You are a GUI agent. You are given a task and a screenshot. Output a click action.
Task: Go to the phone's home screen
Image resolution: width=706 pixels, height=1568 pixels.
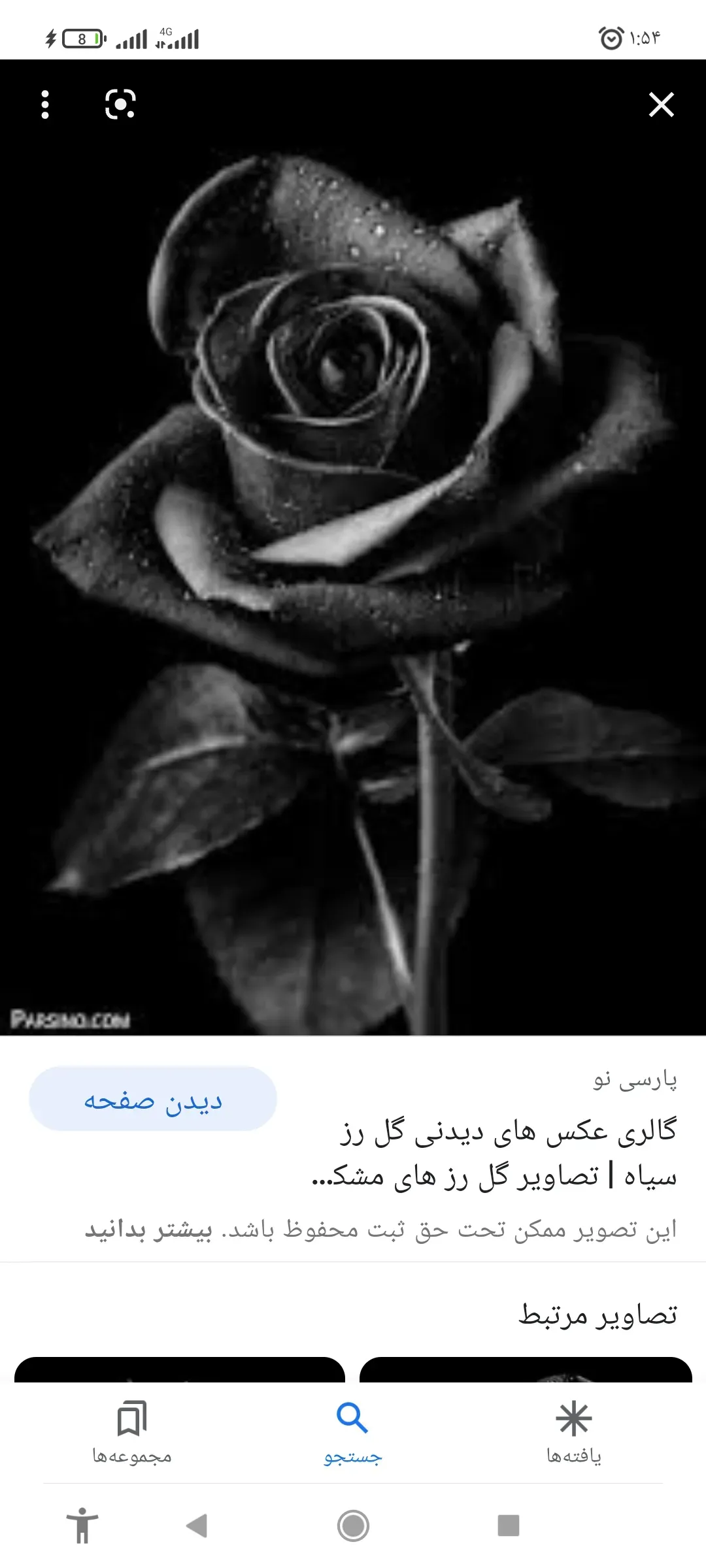[x=353, y=1526]
